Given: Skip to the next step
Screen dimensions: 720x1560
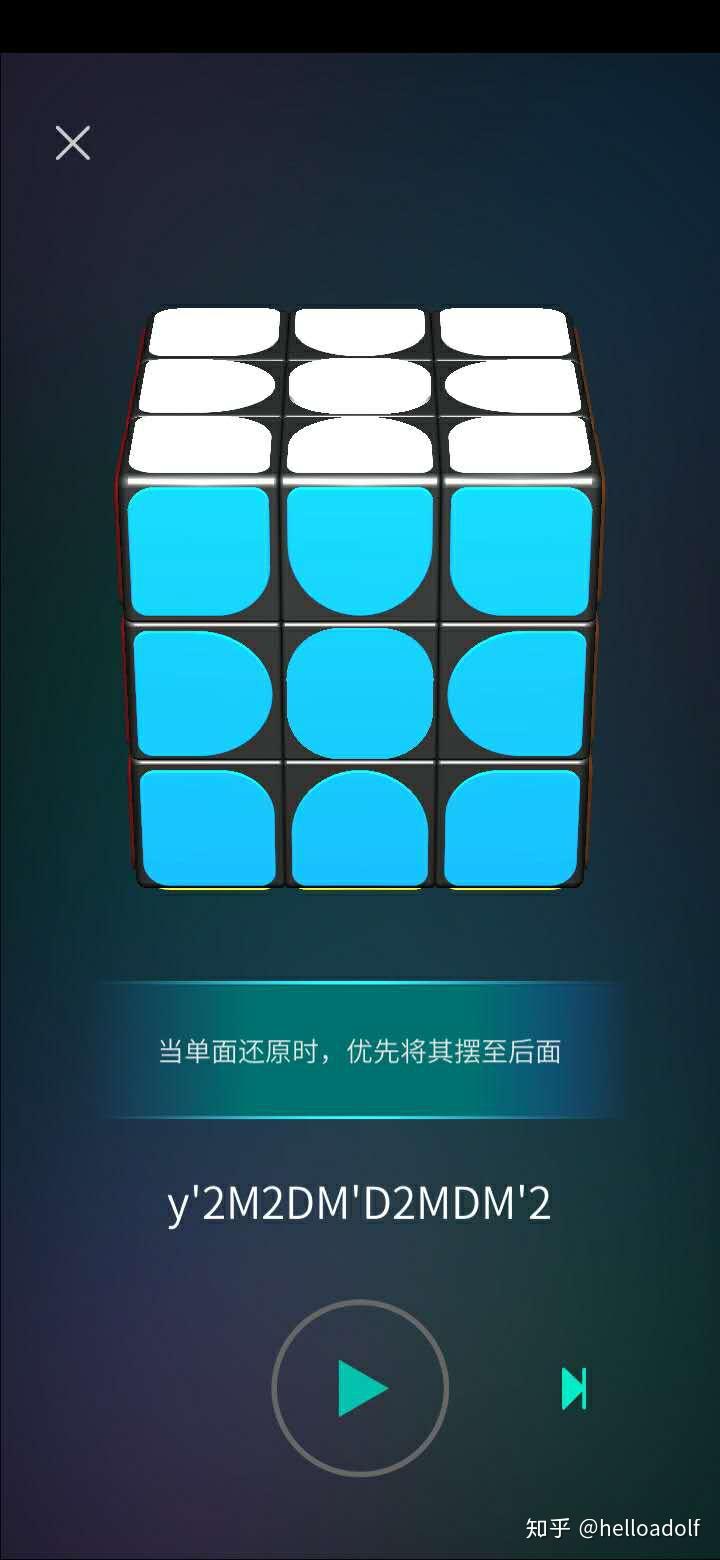Looking at the screenshot, I should pos(574,1389).
